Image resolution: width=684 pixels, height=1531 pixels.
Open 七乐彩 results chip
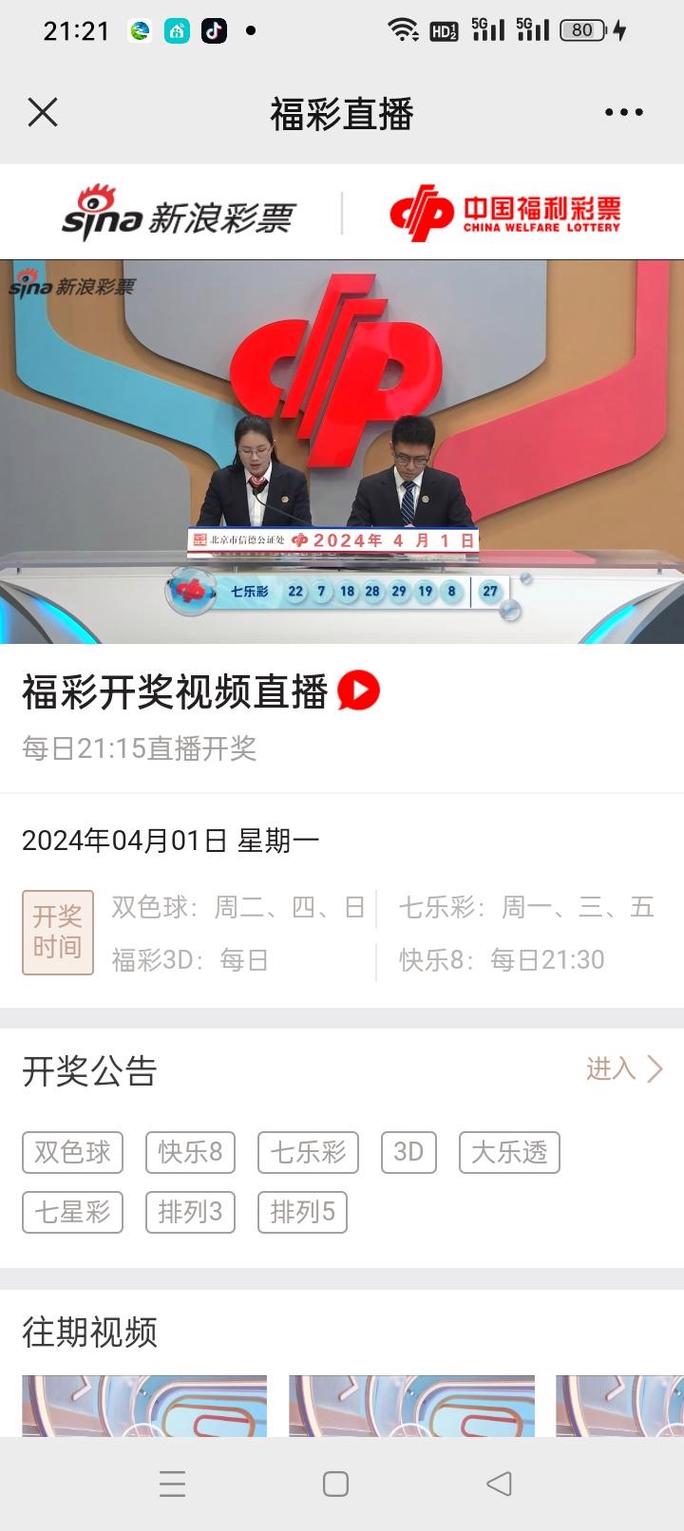[x=308, y=1152]
